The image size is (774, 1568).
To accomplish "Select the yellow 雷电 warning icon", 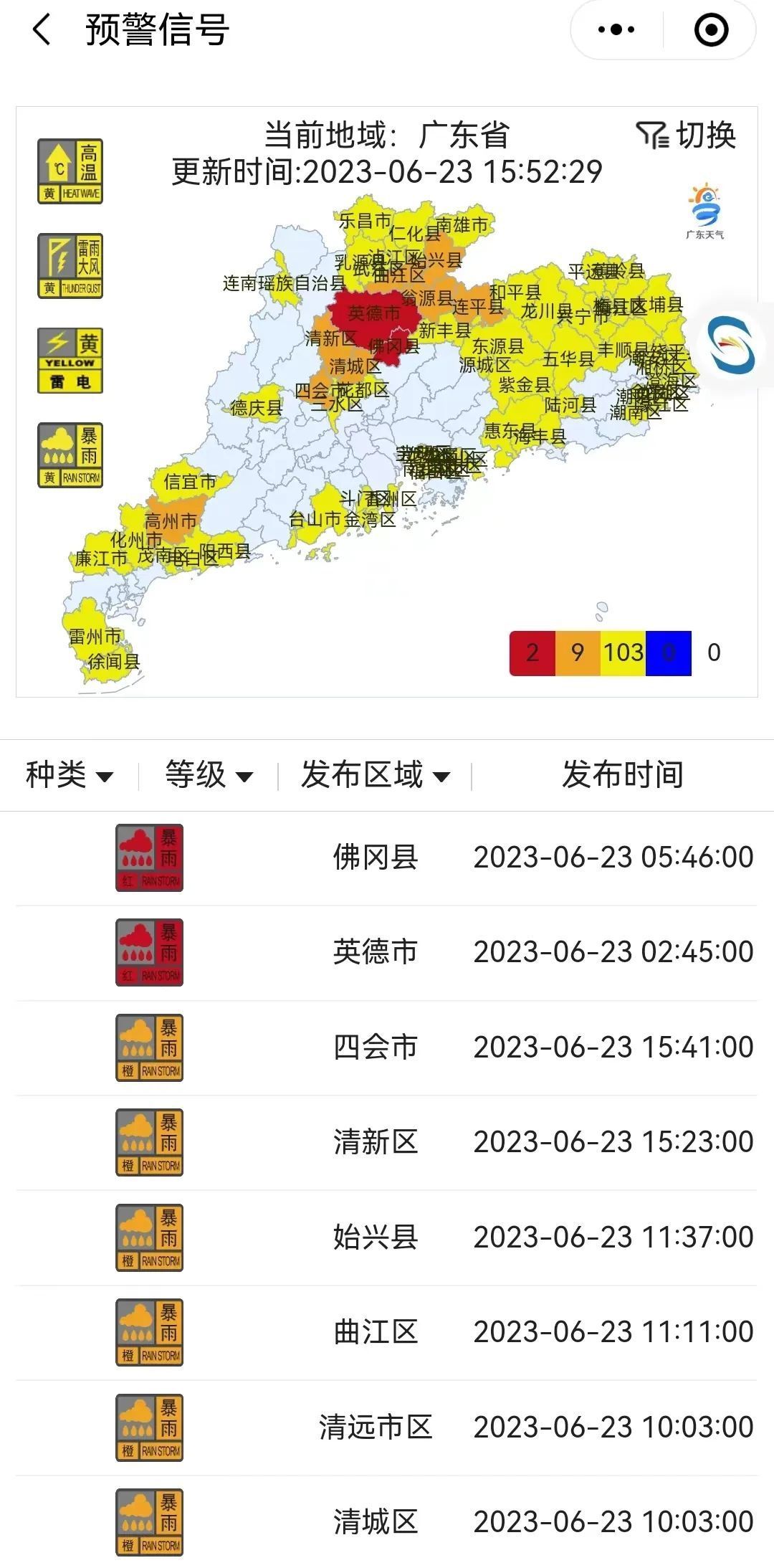I will click(70, 361).
